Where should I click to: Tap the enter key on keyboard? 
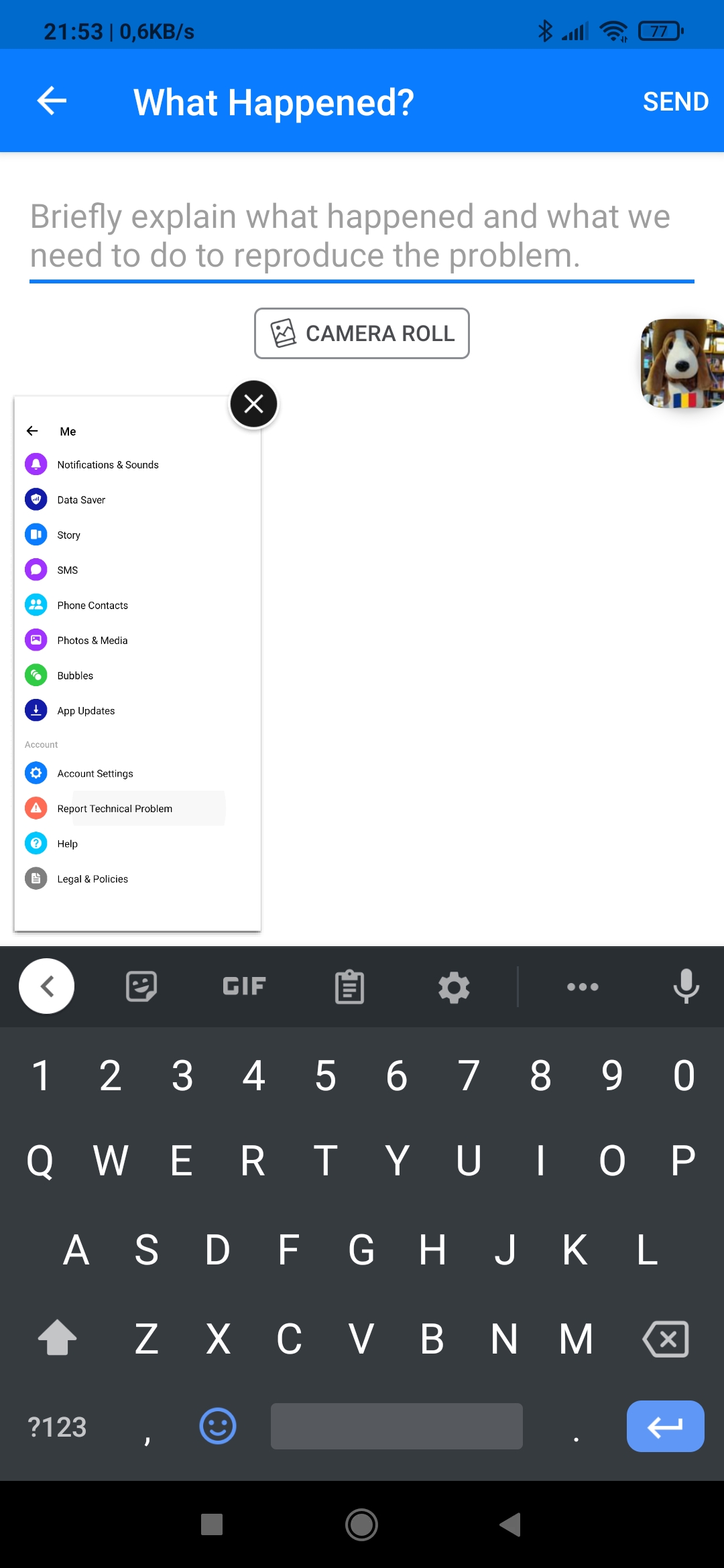coord(665,1426)
